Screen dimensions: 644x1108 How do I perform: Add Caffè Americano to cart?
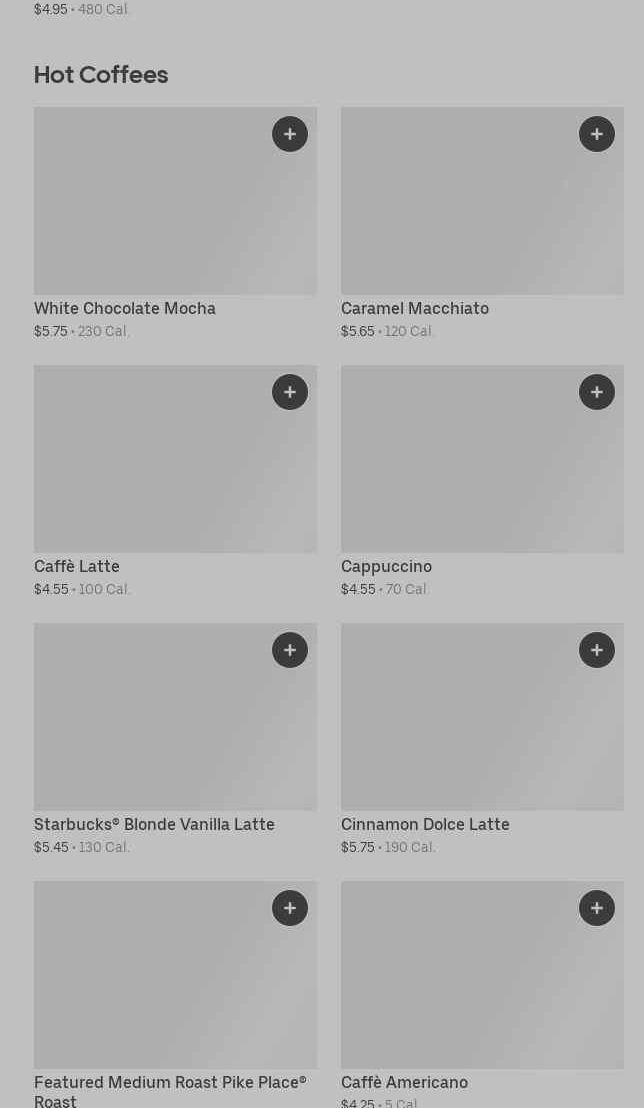pyautogui.click(x=597, y=908)
